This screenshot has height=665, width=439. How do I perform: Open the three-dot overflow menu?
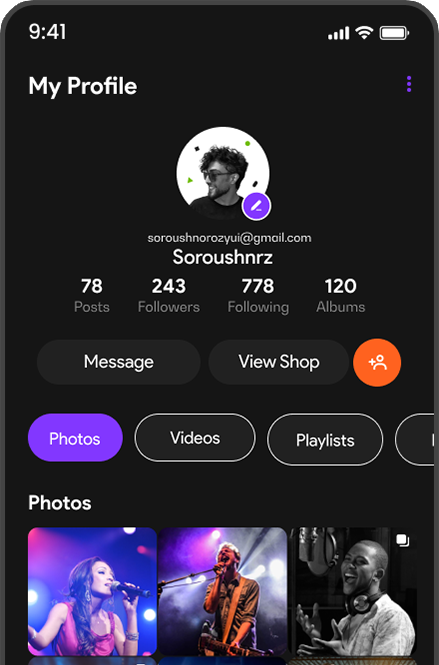pyautogui.click(x=409, y=84)
